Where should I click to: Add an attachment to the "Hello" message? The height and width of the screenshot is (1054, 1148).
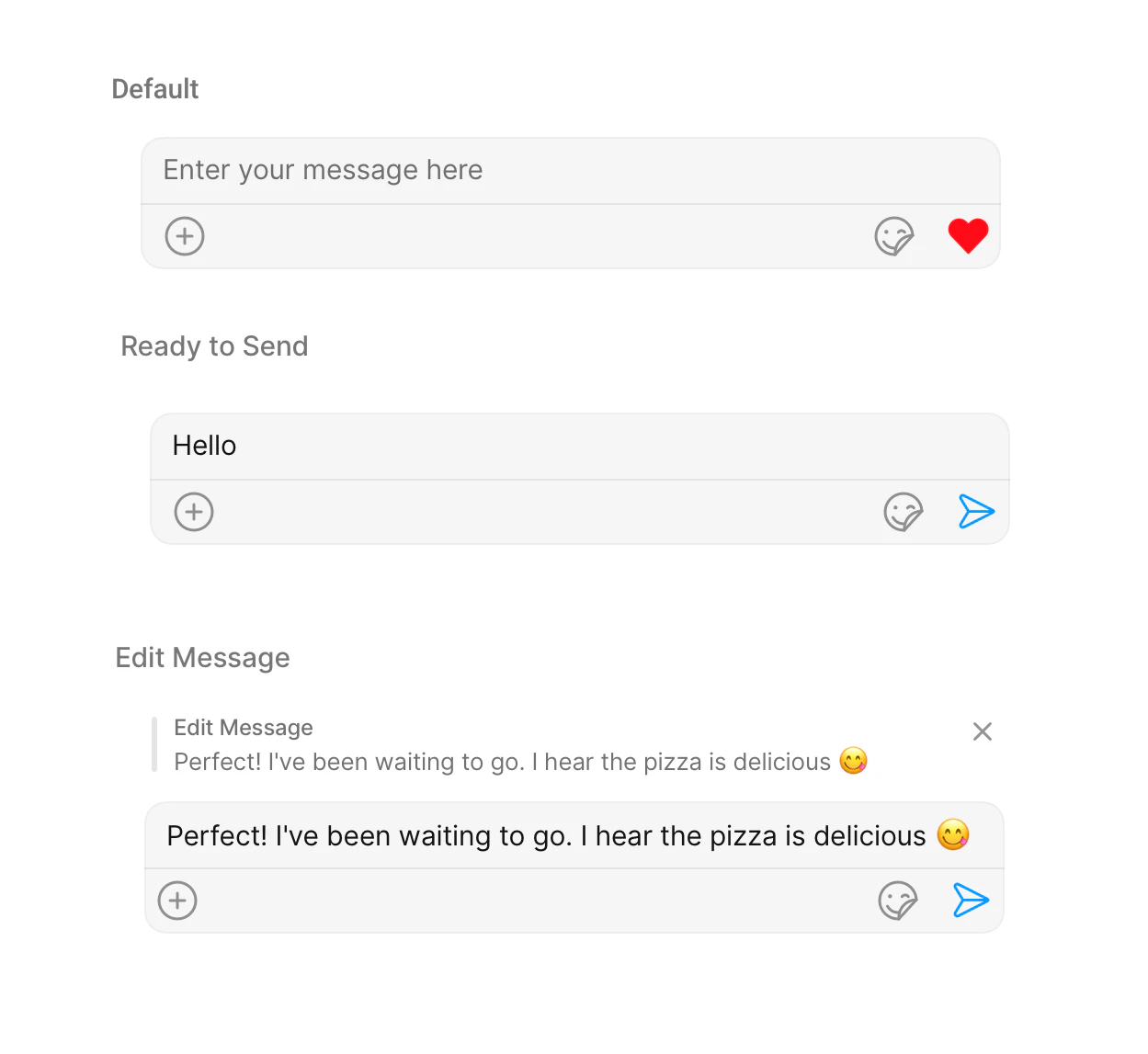tap(194, 512)
